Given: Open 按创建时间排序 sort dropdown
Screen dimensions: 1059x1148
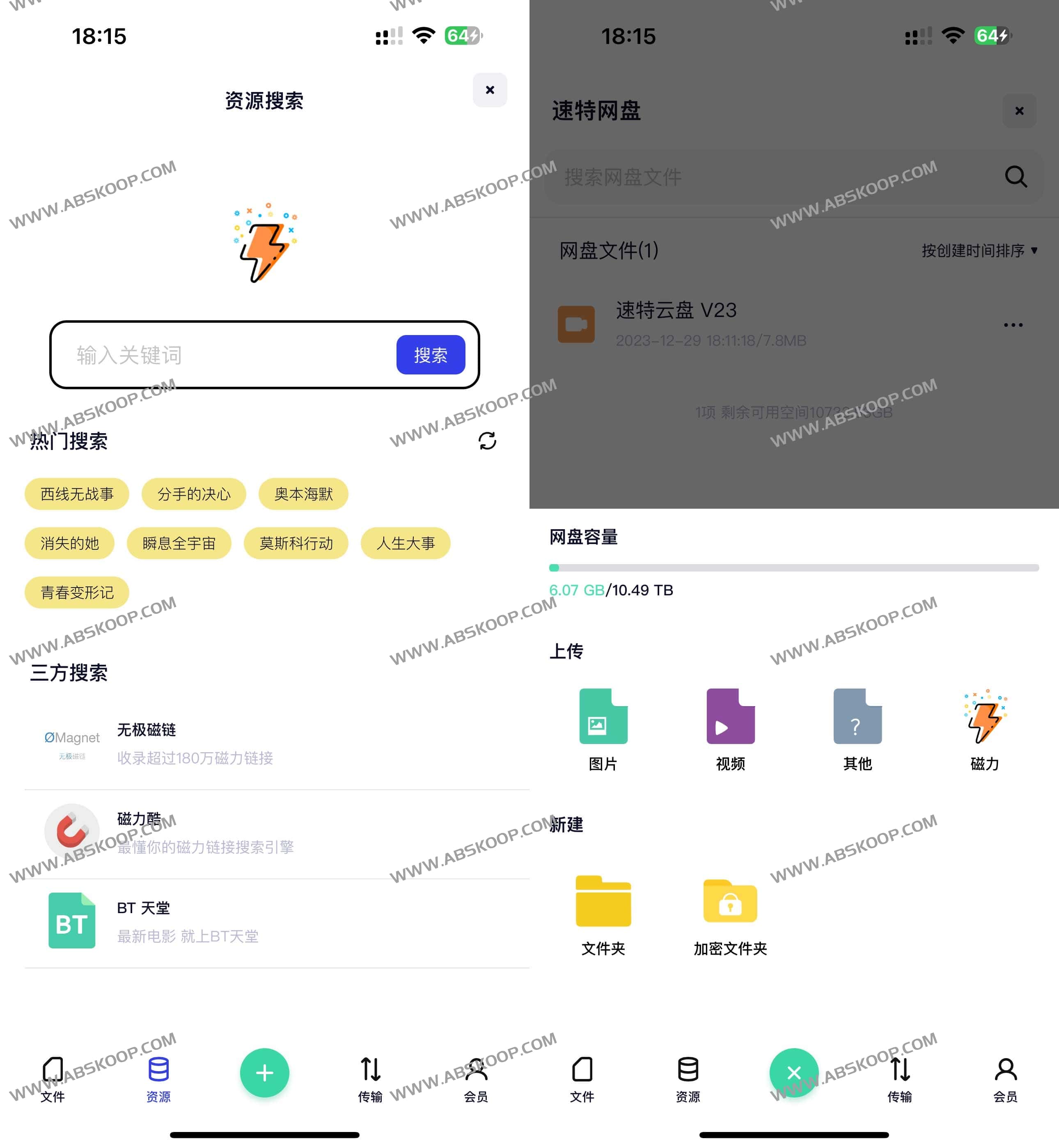Looking at the screenshot, I should click(978, 250).
